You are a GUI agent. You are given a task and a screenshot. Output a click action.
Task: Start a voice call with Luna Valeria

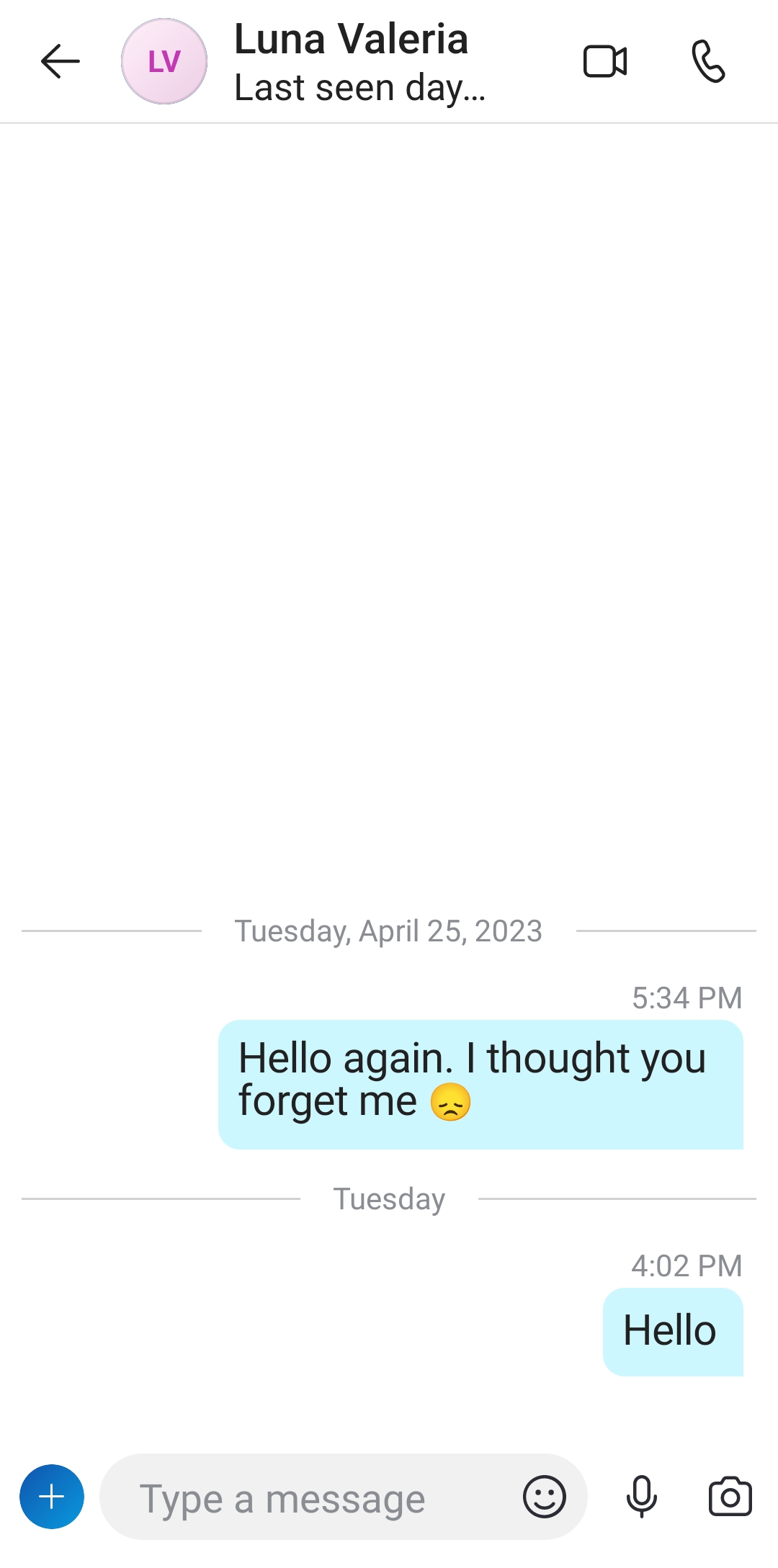coord(708,61)
